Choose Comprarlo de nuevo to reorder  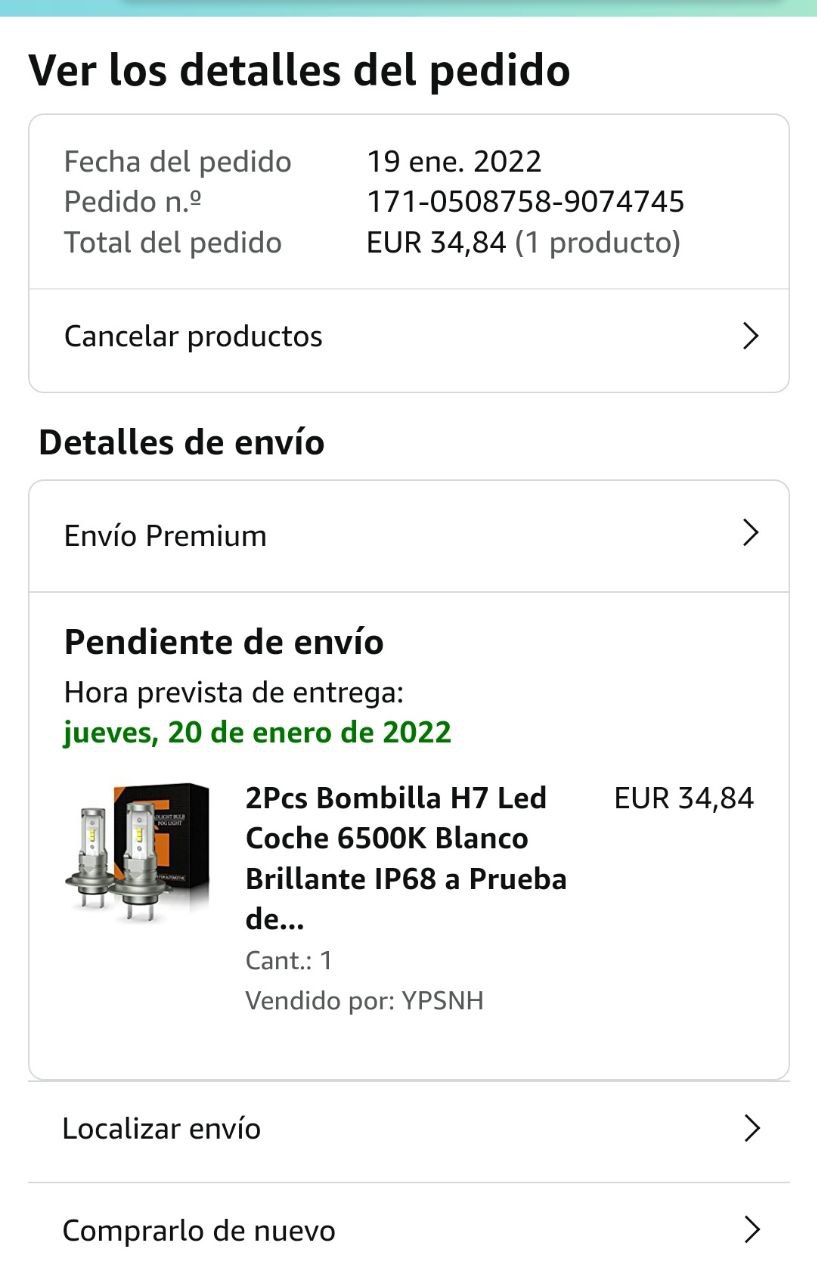click(x=408, y=1231)
